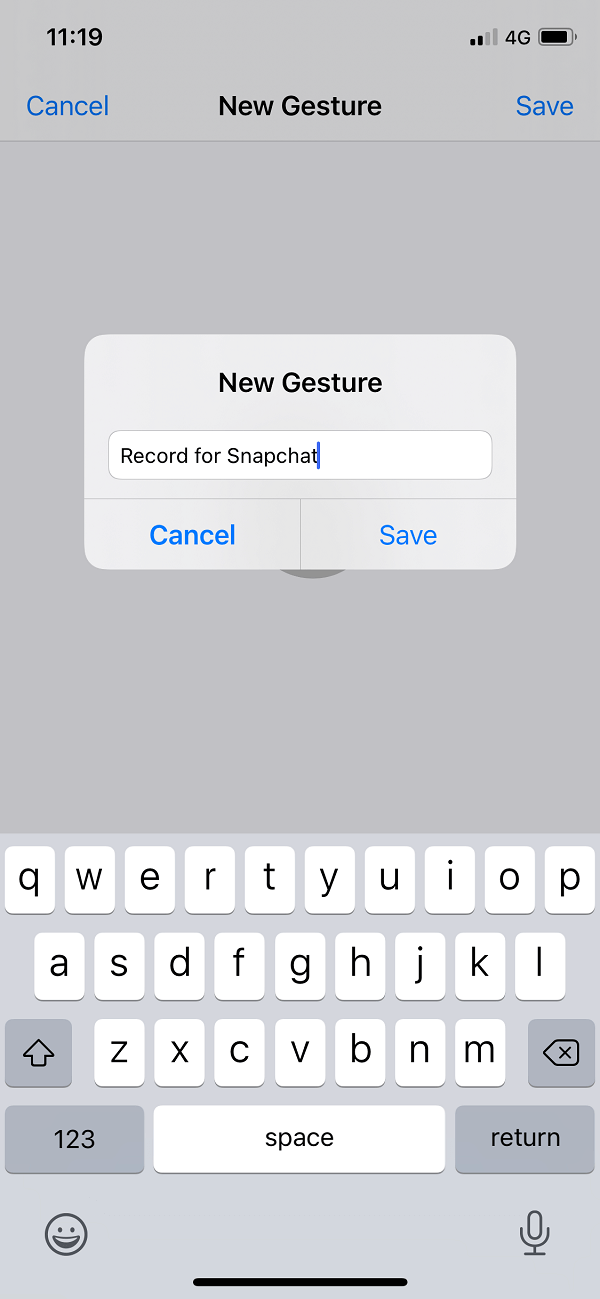Start dictation with the microphone
Image resolution: width=600 pixels, height=1299 pixels.
[x=534, y=1233]
